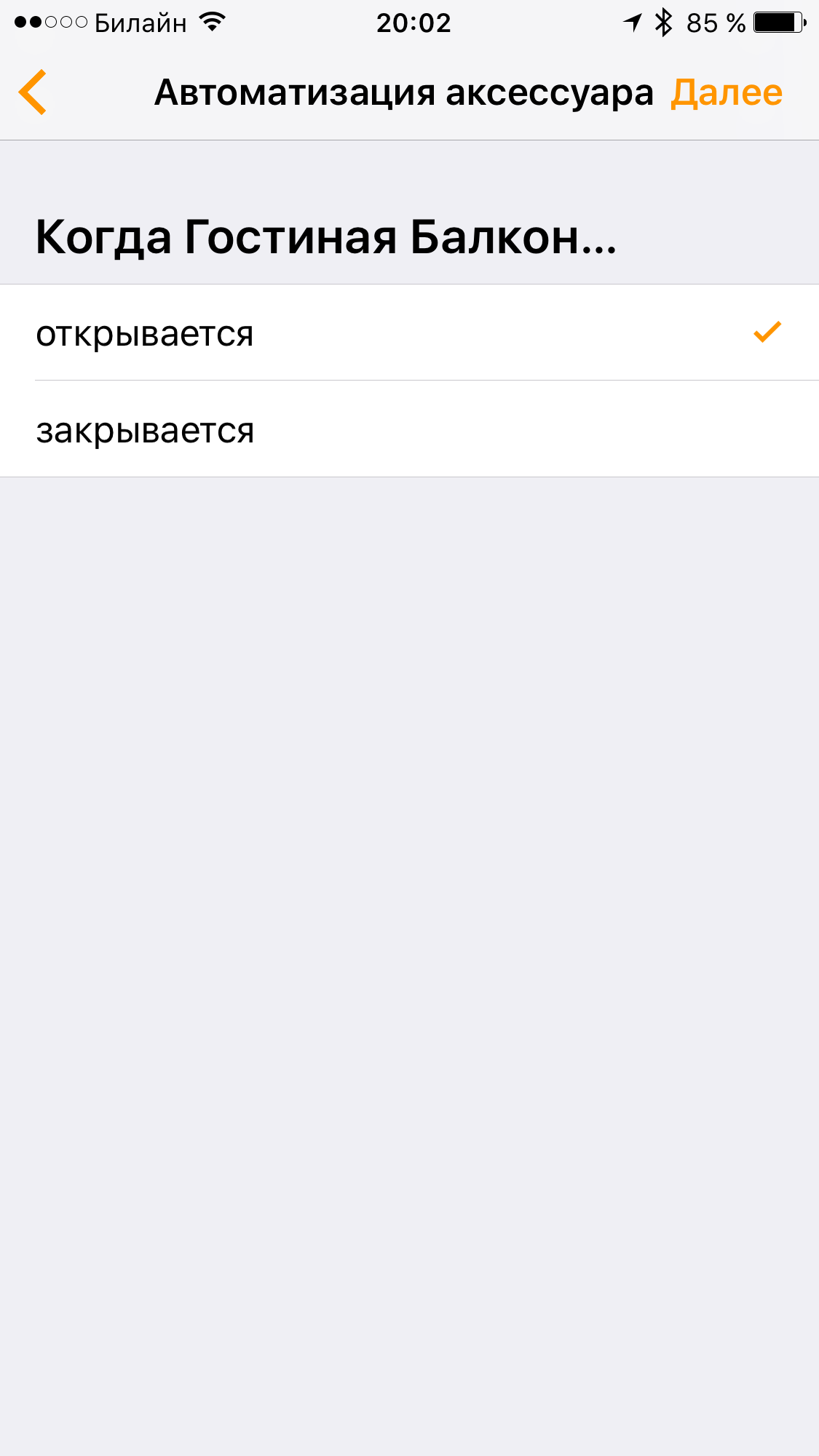Tap the battery icon
The height and width of the screenshot is (1456, 819).
774,23
